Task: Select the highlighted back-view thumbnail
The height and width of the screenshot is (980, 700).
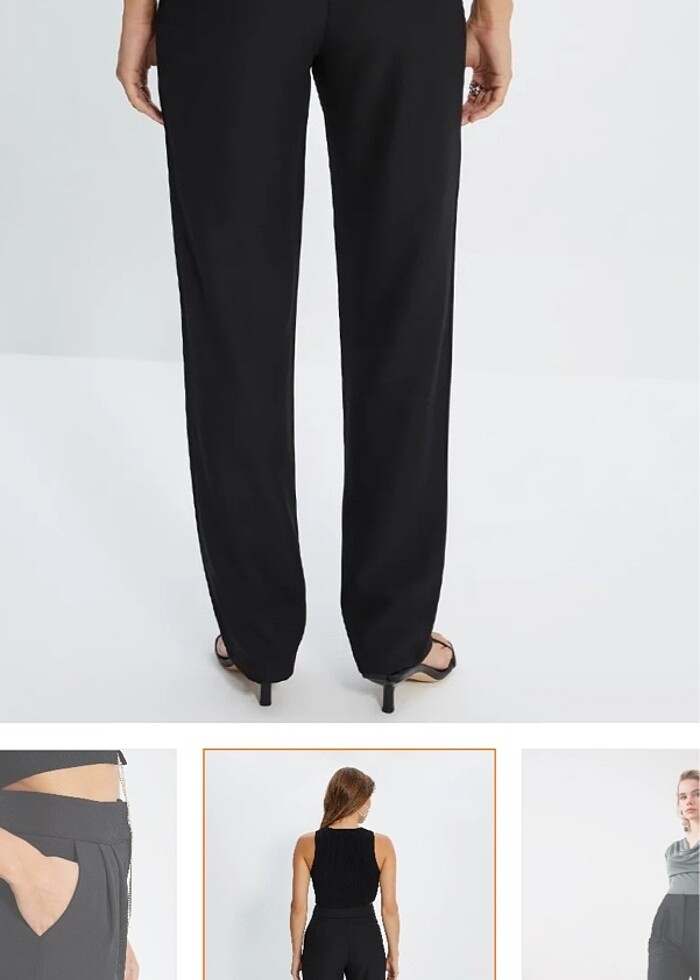Action: click(349, 865)
